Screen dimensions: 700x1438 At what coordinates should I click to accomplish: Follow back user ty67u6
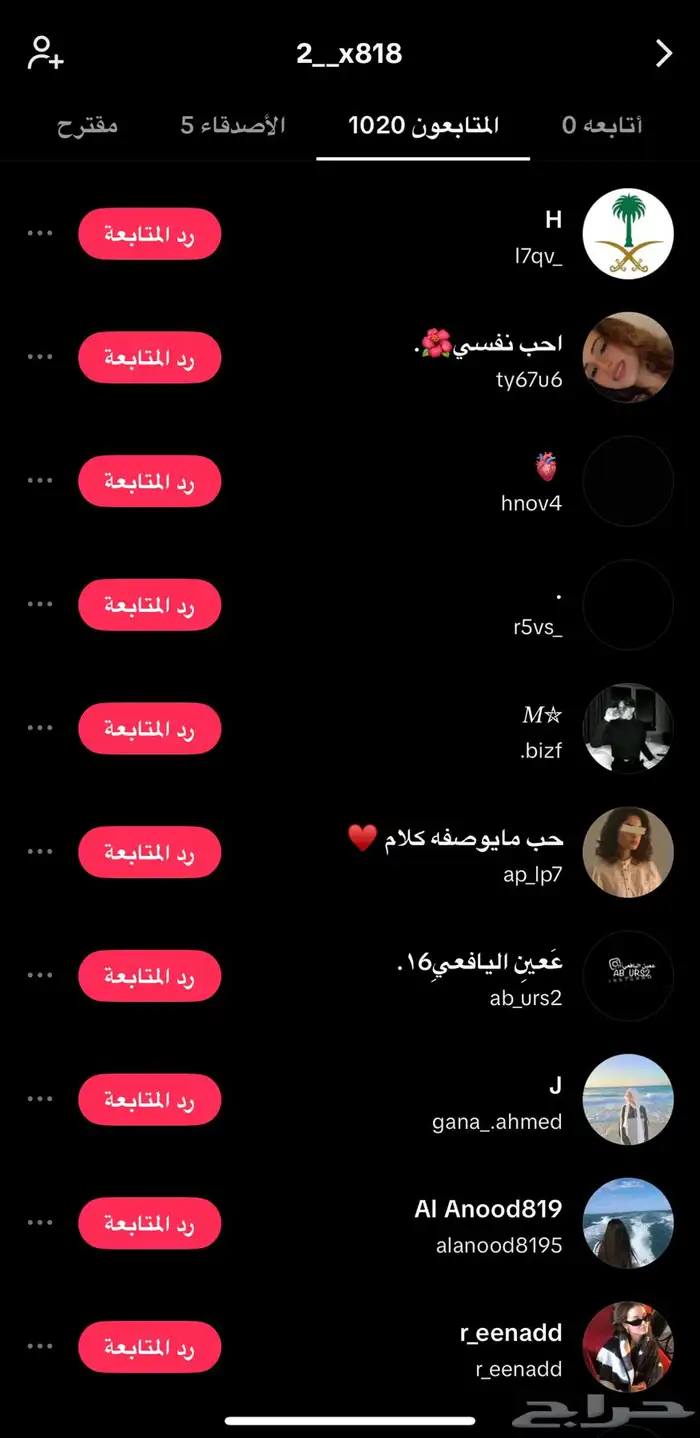coord(149,358)
